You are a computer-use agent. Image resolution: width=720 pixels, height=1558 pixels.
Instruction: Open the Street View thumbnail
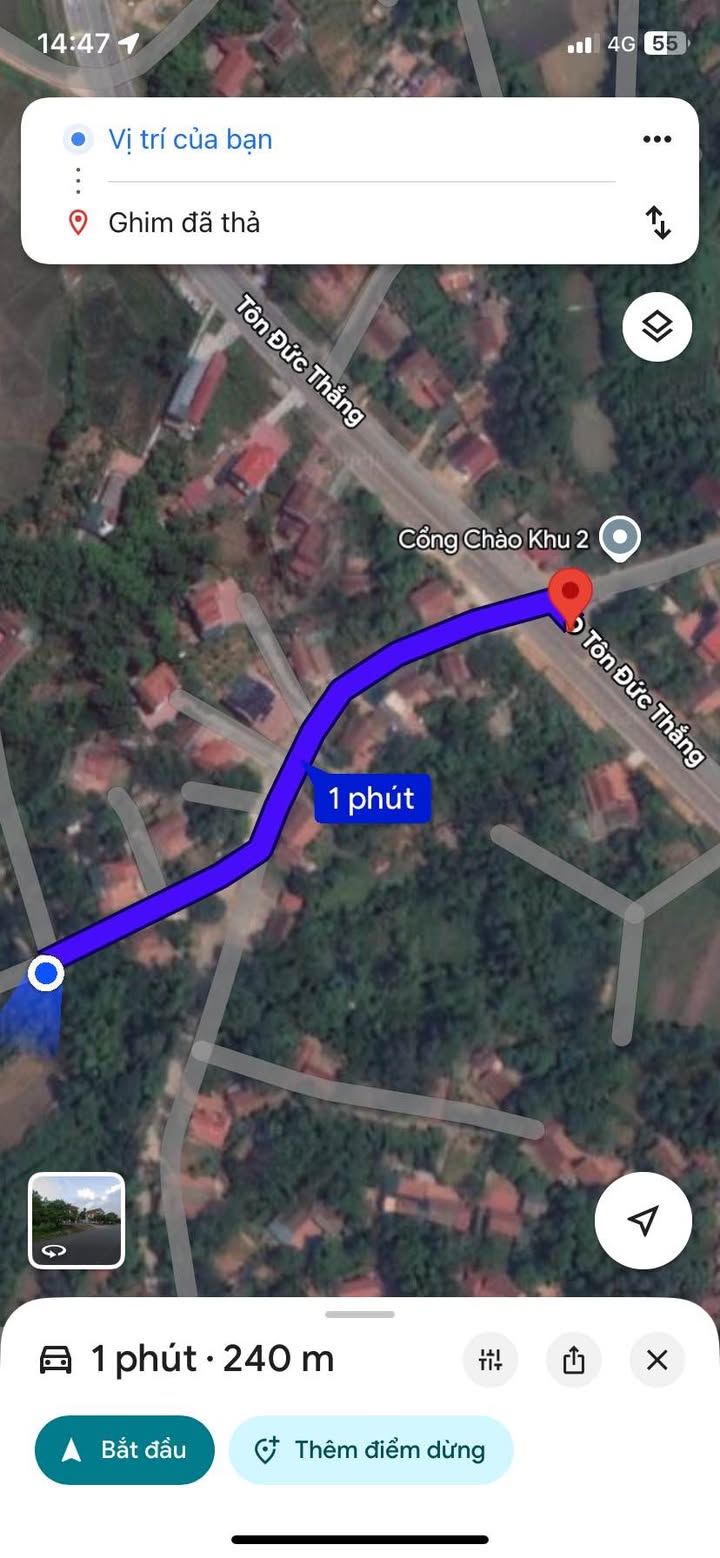click(77, 1220)
